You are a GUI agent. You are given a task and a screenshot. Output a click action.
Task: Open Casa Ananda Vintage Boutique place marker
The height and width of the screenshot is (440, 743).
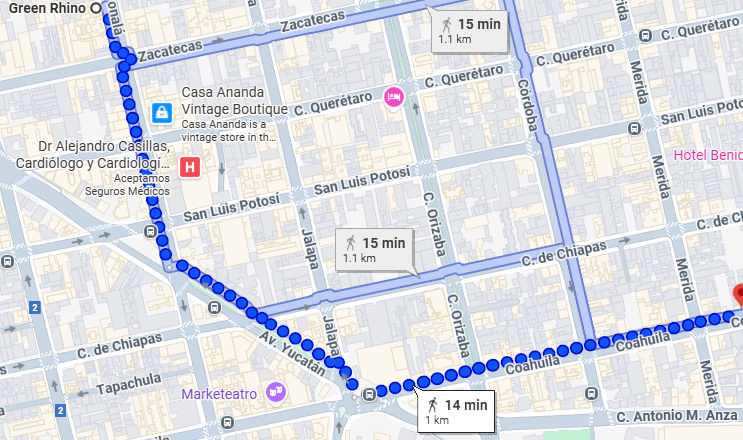coord(160,112)
